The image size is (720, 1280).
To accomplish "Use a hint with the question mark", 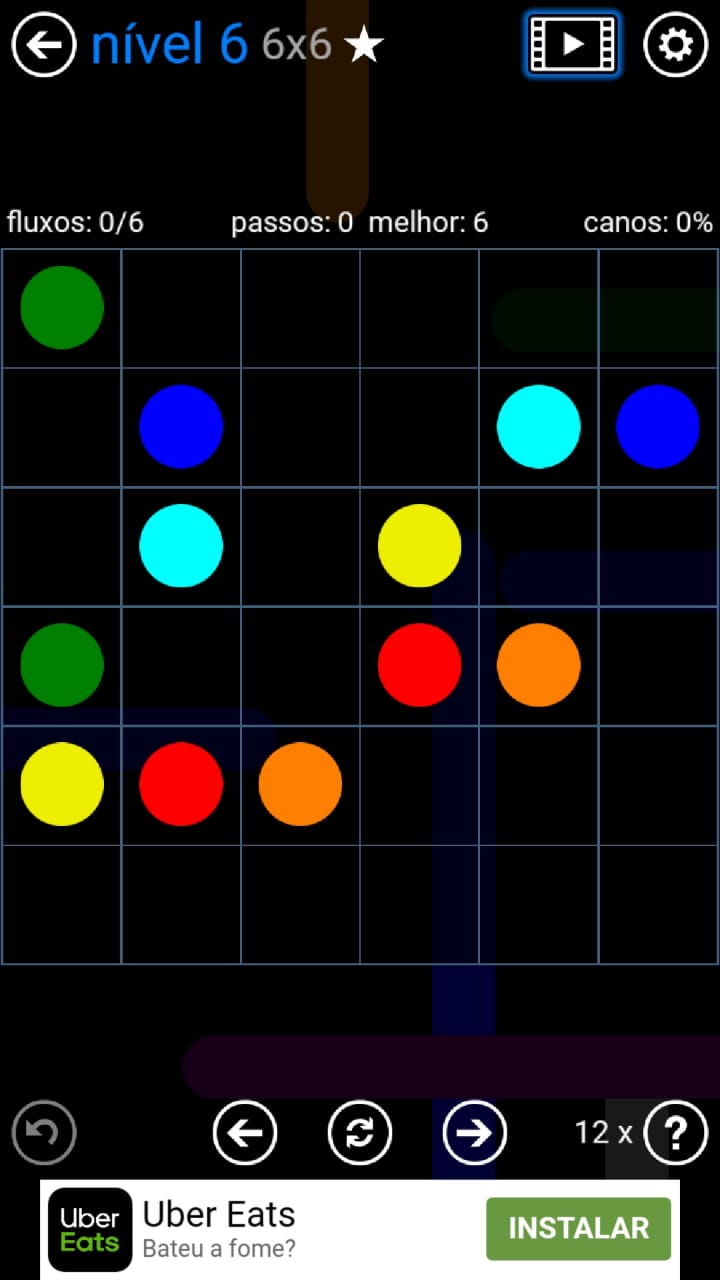I will pyautogui.click(x=676, y=1133).
